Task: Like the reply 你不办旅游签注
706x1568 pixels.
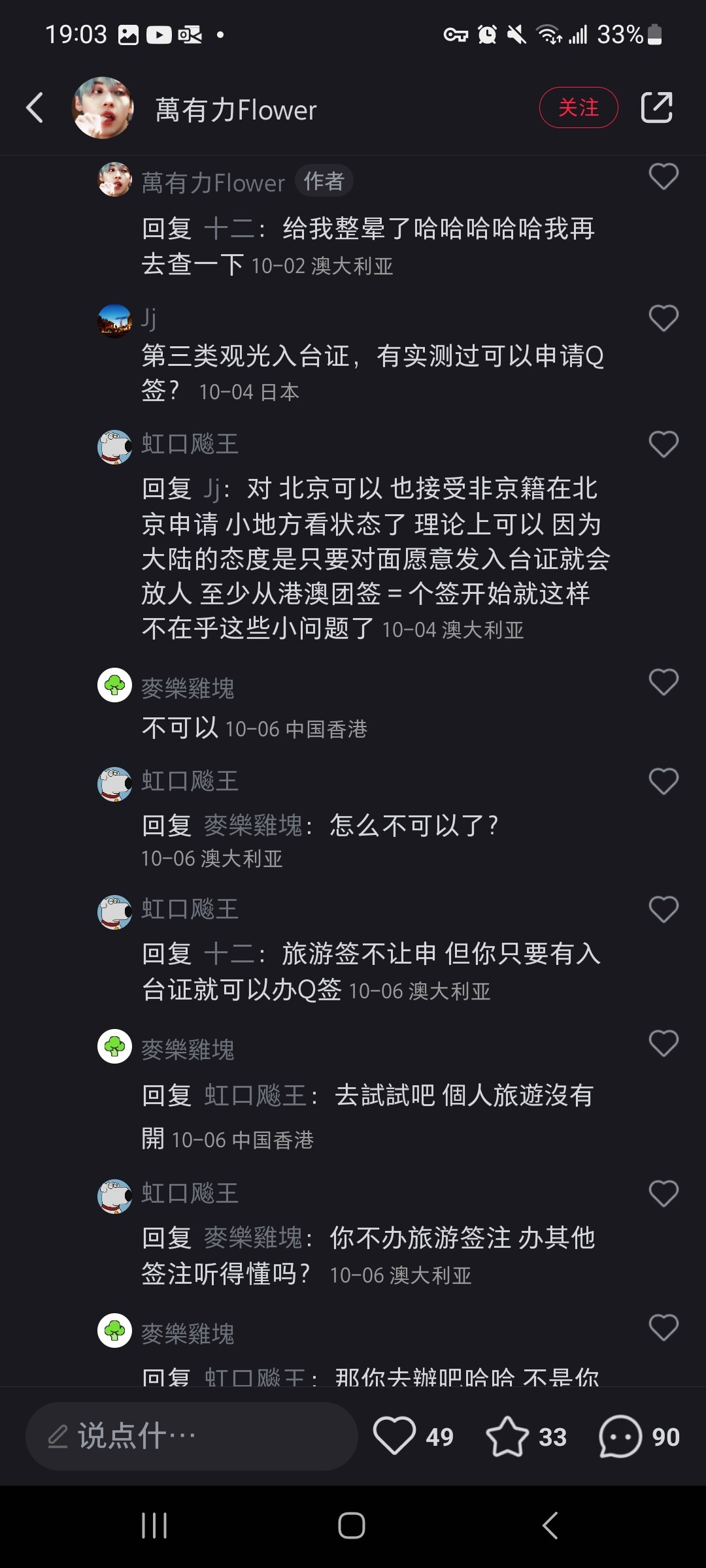Action: click(x=663, y=1194)
